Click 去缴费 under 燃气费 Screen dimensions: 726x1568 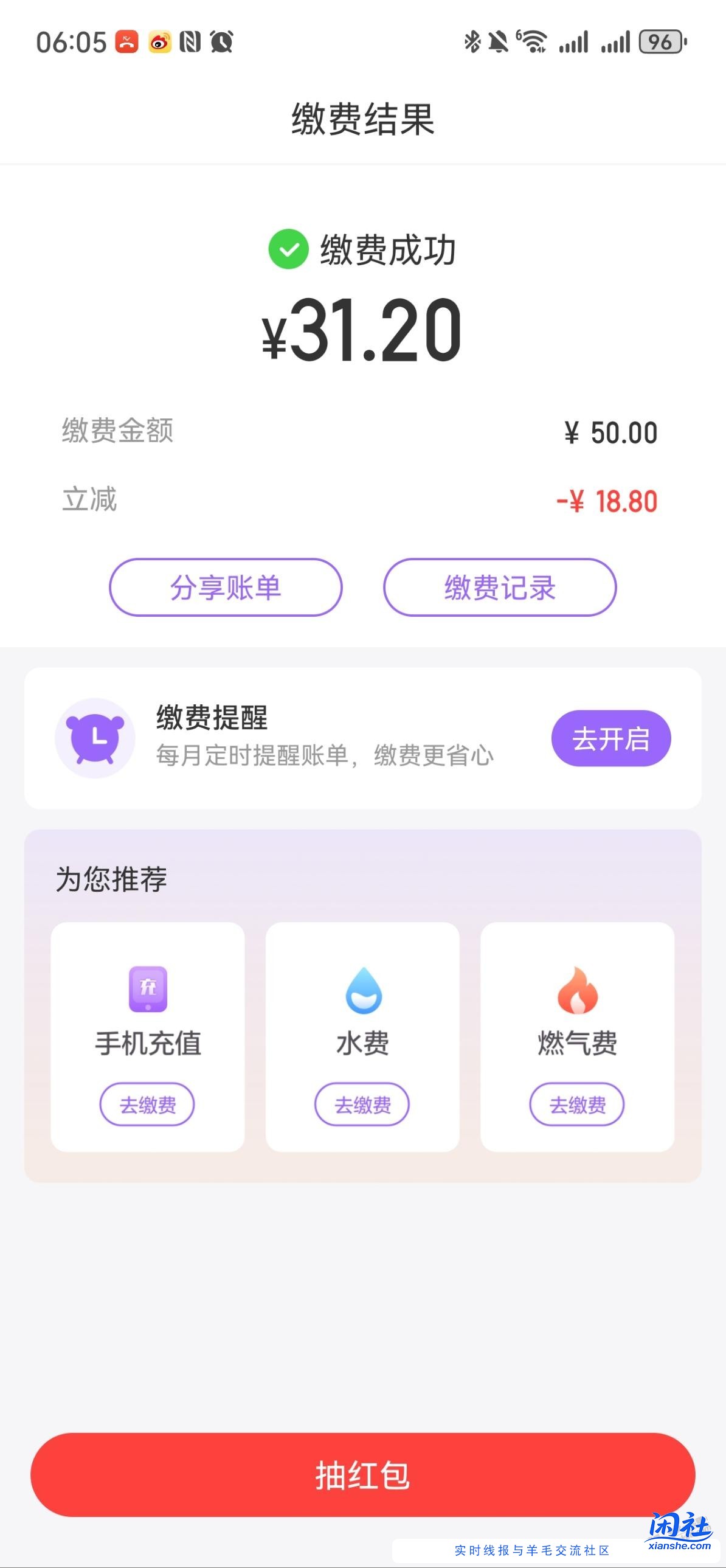(x=577, y=1104)
